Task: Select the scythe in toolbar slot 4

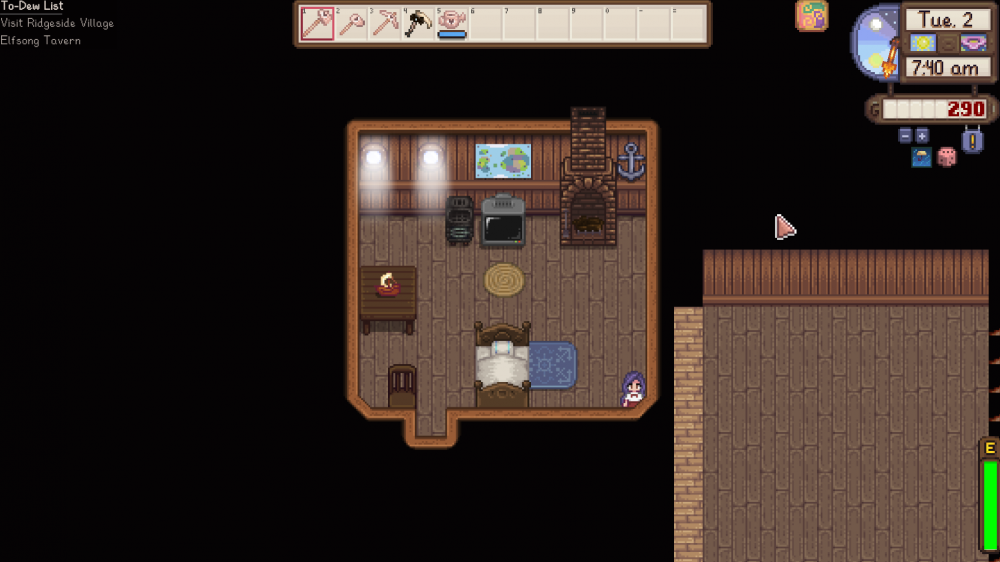Action: tap(419, 24)
